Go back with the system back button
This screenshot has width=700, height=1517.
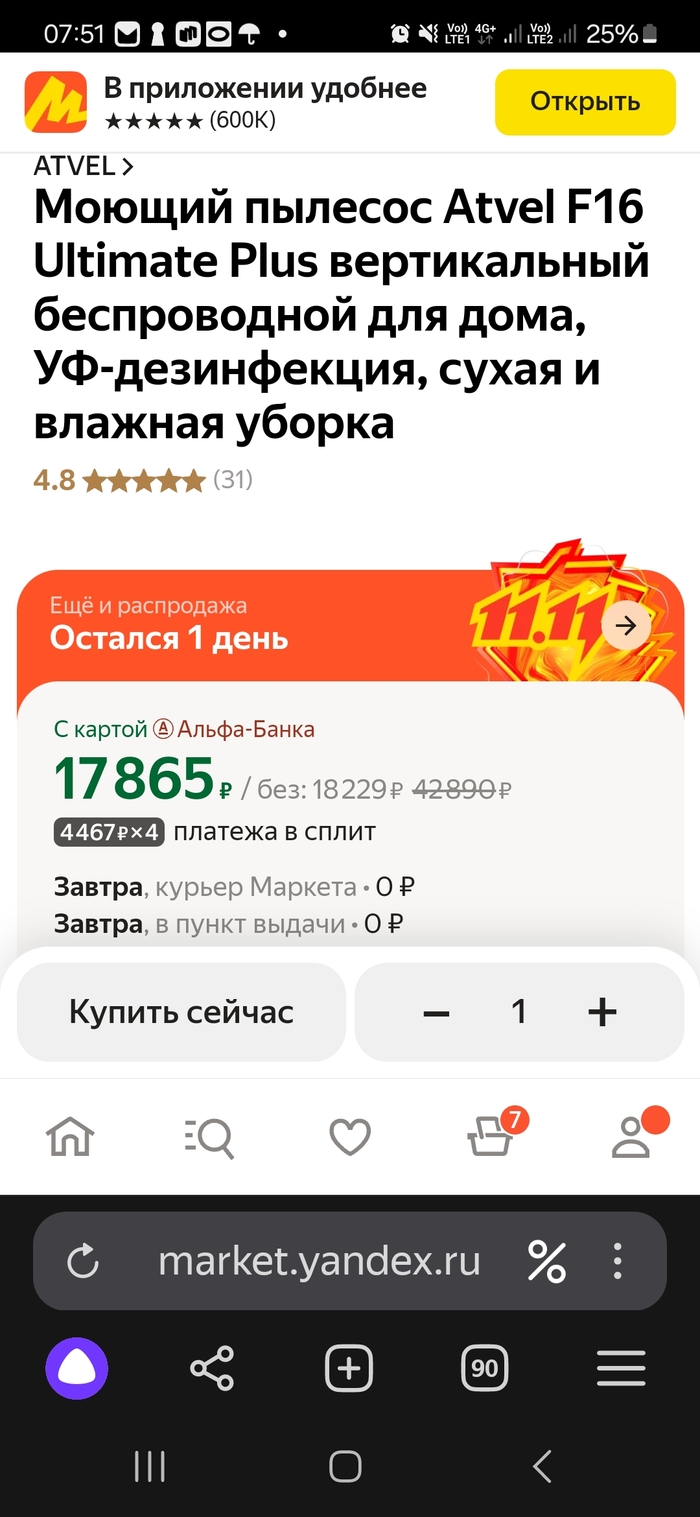point(542,1467)
